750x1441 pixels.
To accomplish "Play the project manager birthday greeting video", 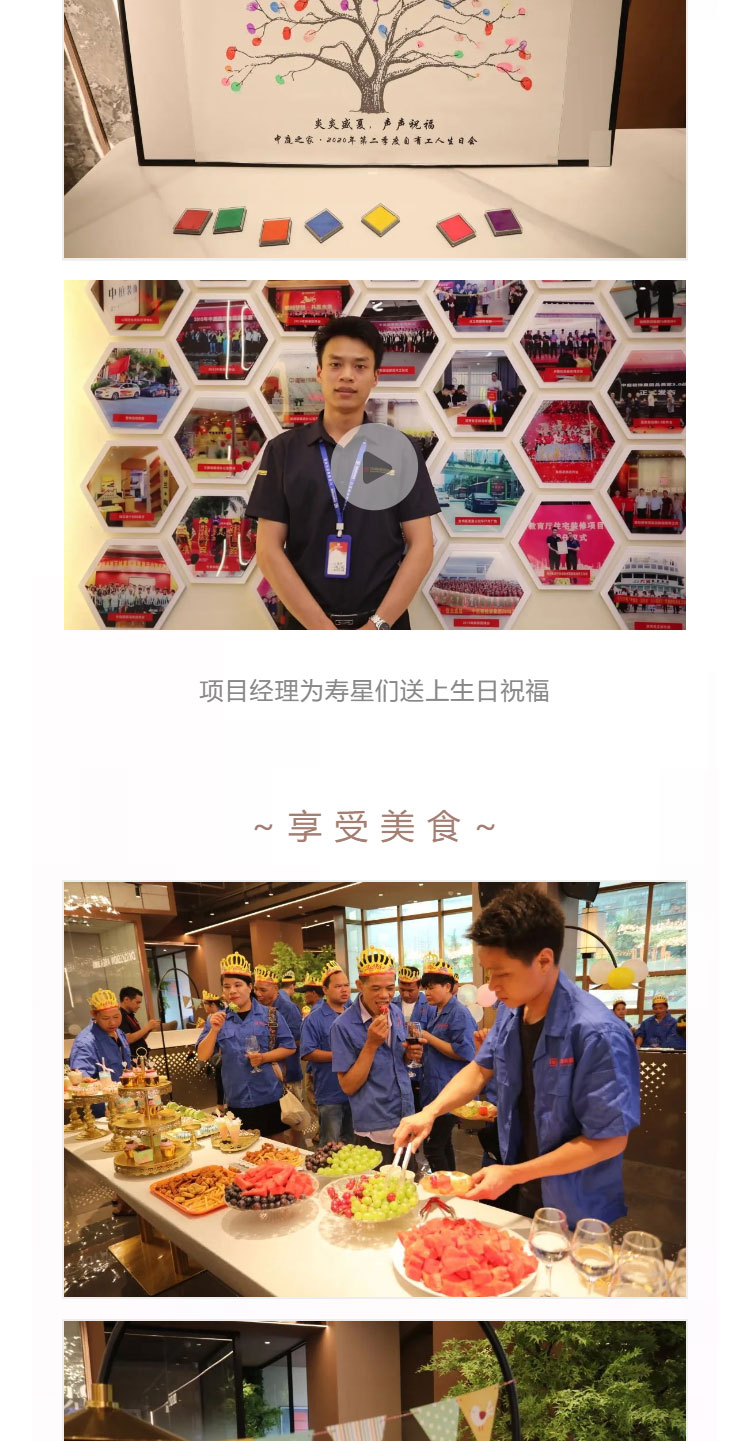I will tap(375, 466).
